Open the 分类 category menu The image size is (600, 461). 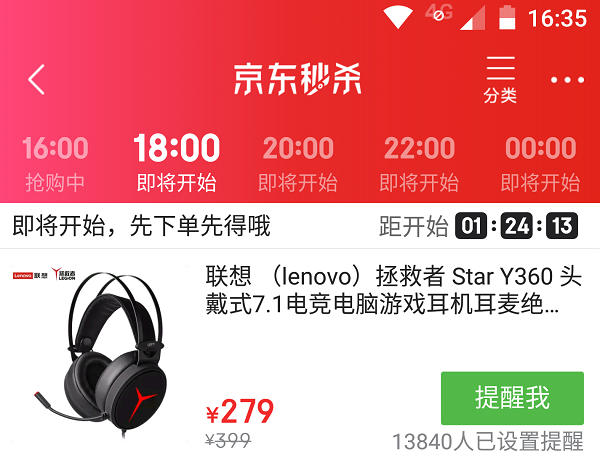tap(500, 79)
